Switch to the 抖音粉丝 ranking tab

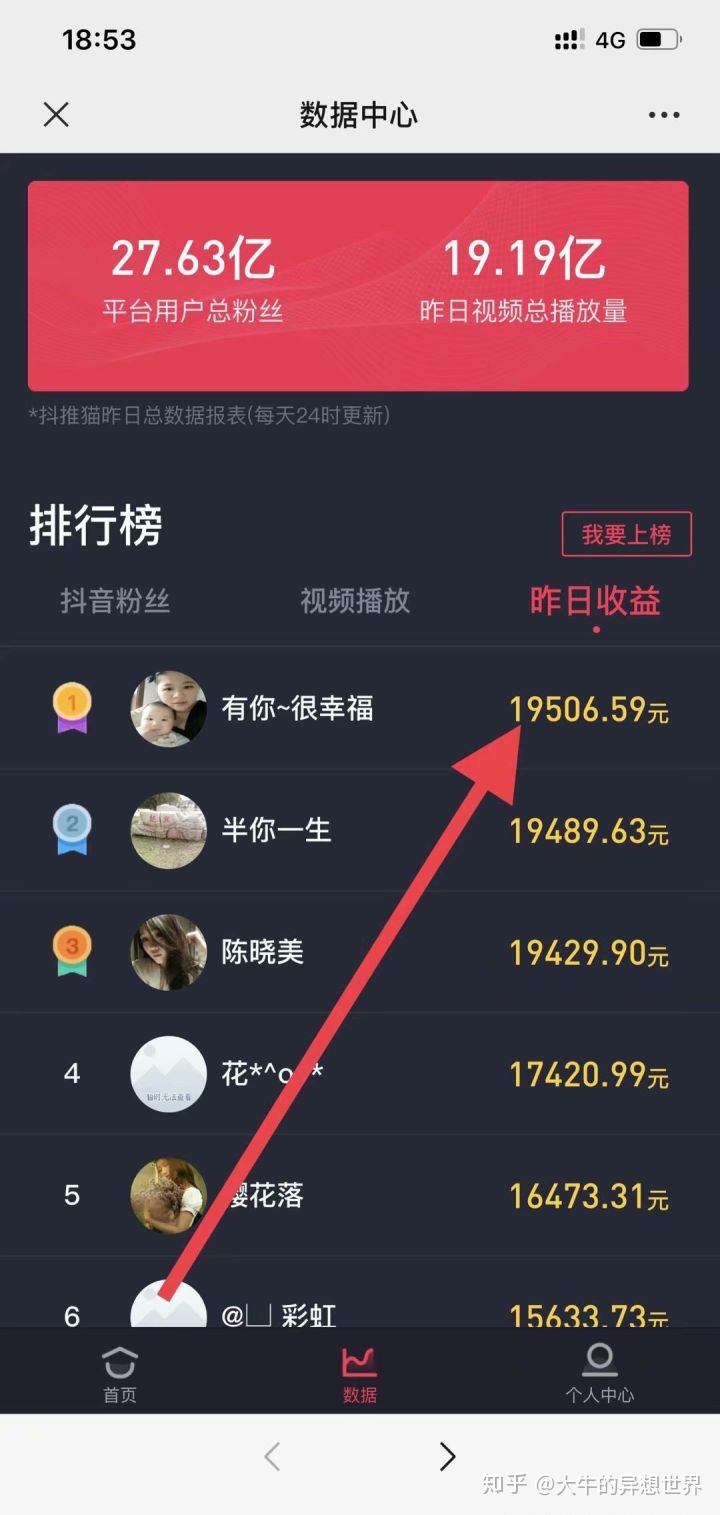(115, 601)
